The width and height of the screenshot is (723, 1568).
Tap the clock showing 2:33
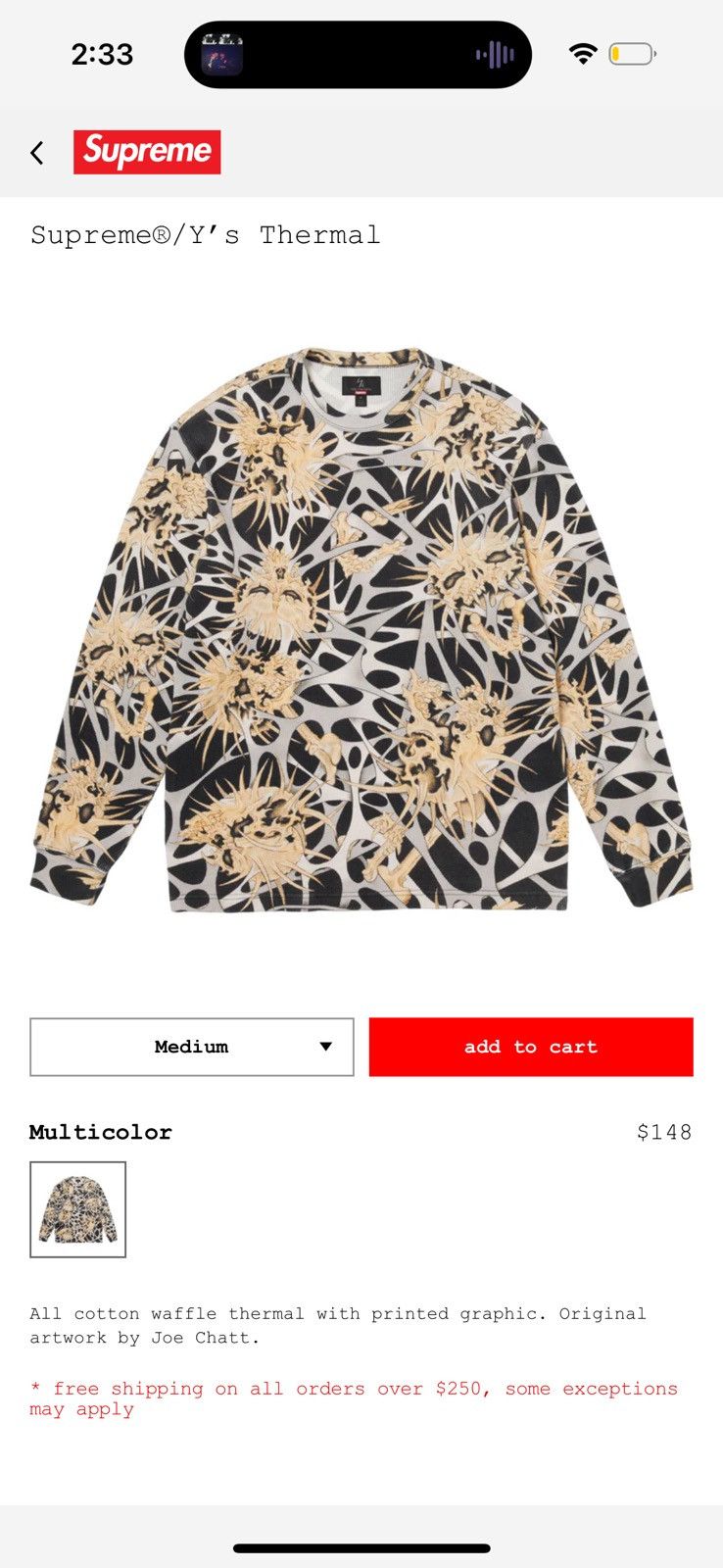point(101,55)
